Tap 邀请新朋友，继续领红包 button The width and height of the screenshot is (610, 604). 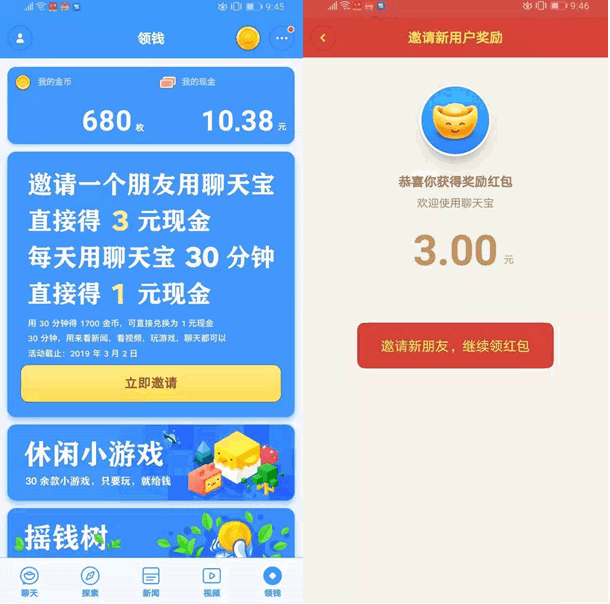[455, 346]
